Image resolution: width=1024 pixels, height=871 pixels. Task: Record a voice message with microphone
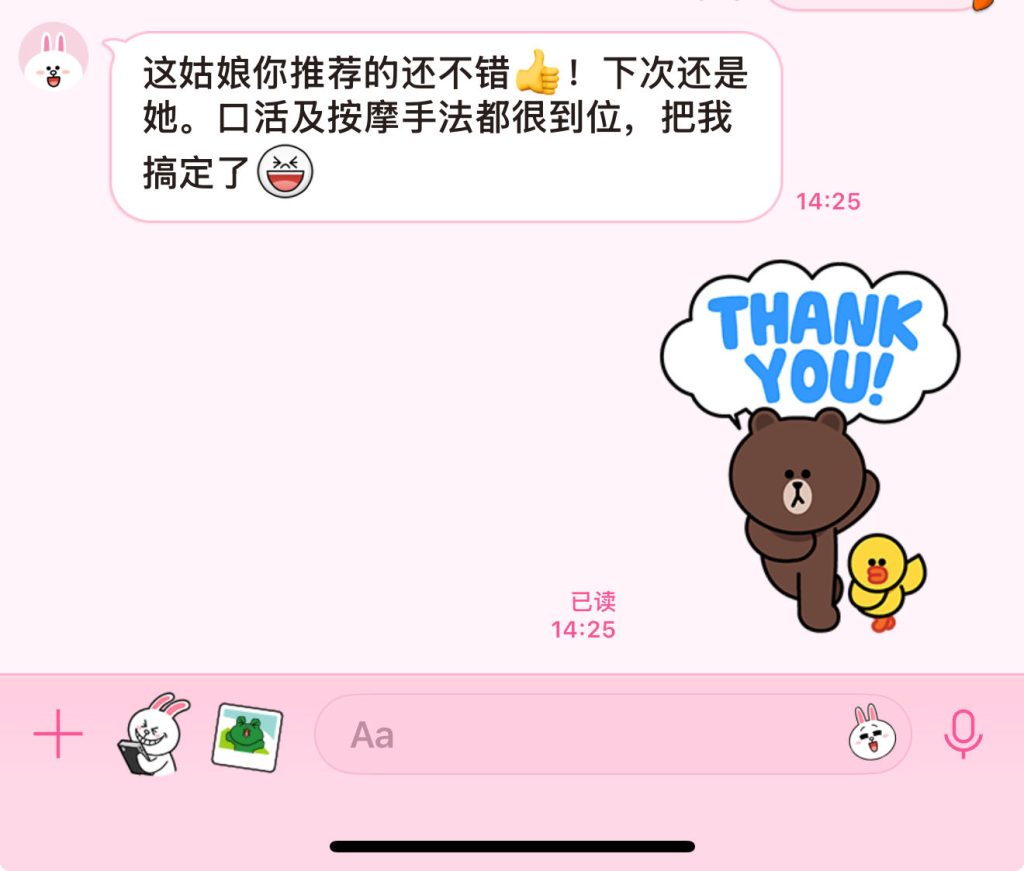tap(963, 735)
